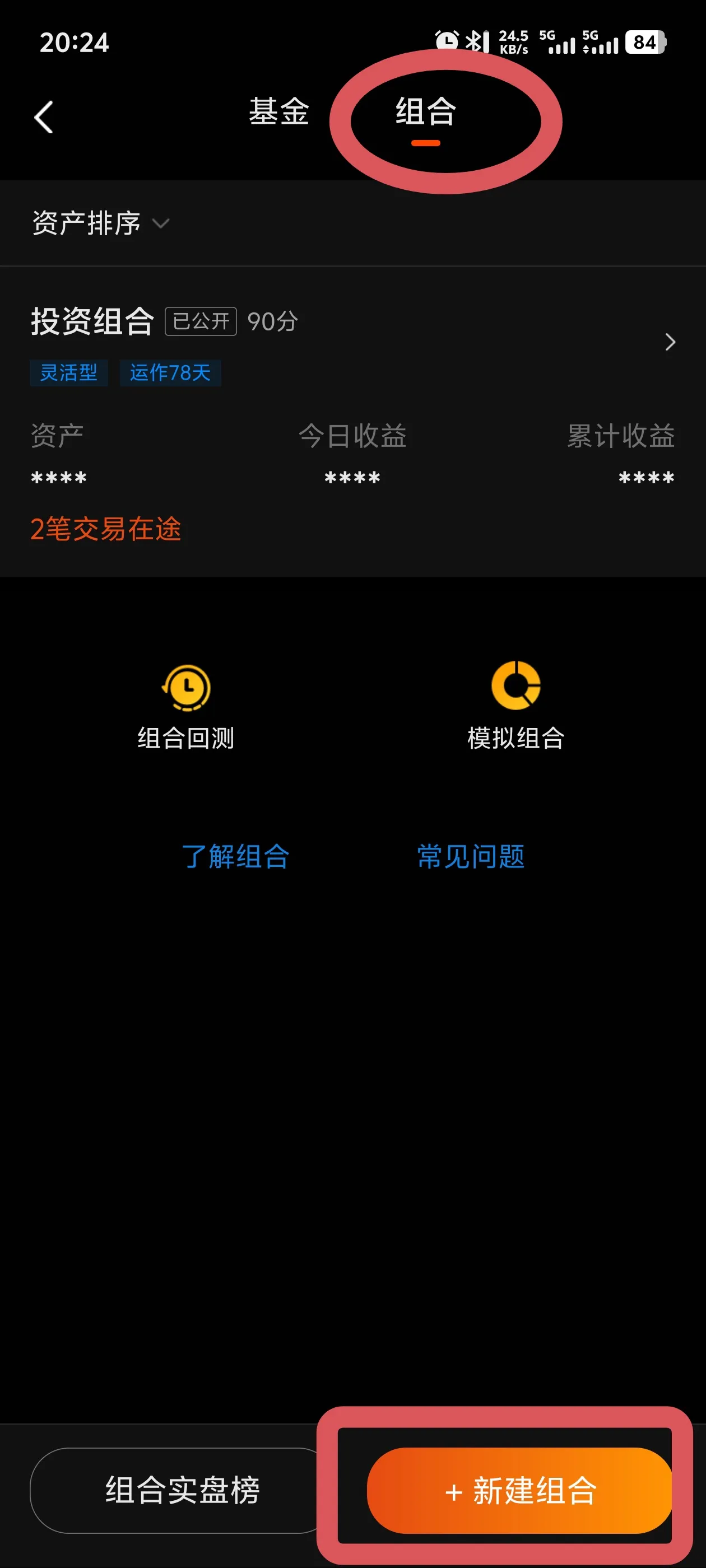Screen dimensions: 706x1568
Task: Tap the 了解组合 link
Action: (235, 856)
